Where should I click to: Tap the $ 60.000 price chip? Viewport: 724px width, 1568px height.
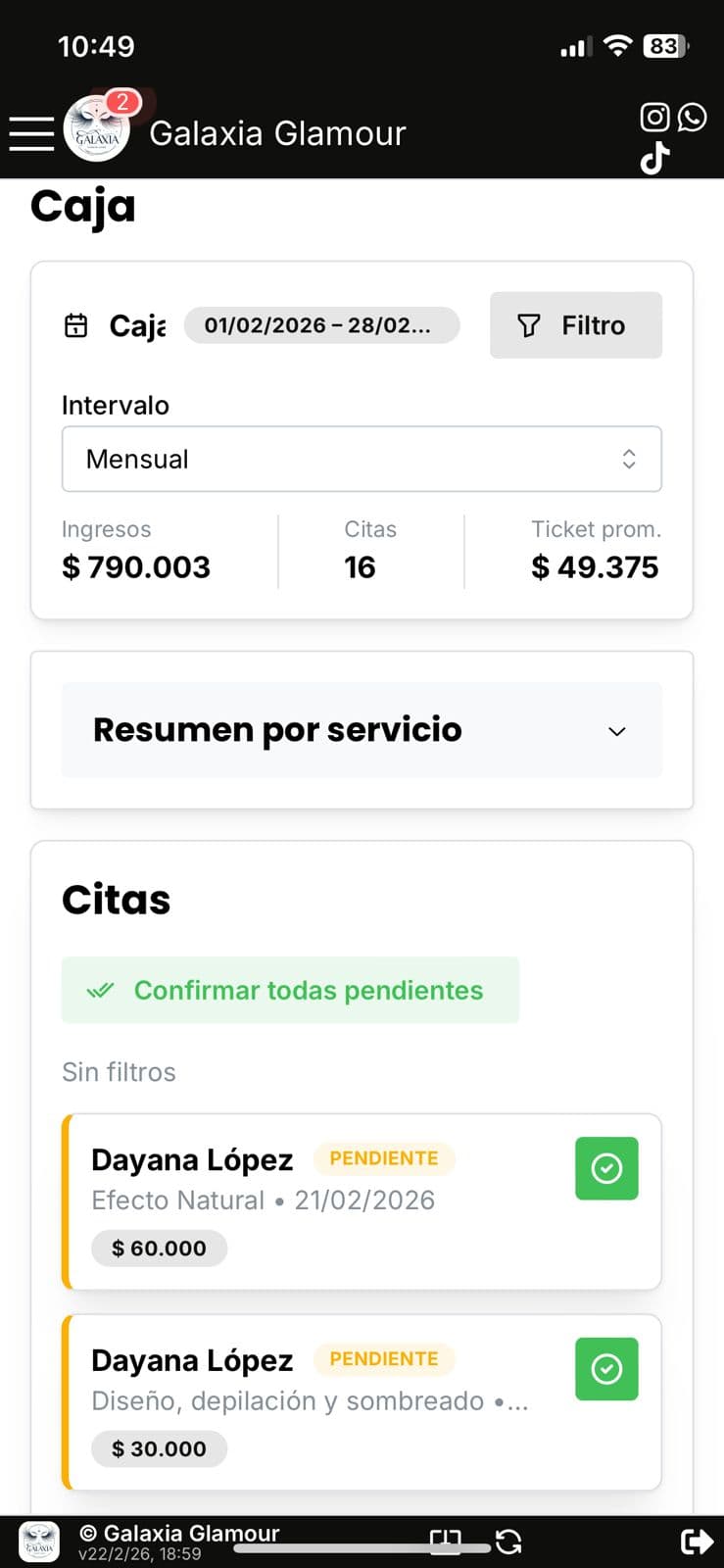click(x=159, y=1248)
